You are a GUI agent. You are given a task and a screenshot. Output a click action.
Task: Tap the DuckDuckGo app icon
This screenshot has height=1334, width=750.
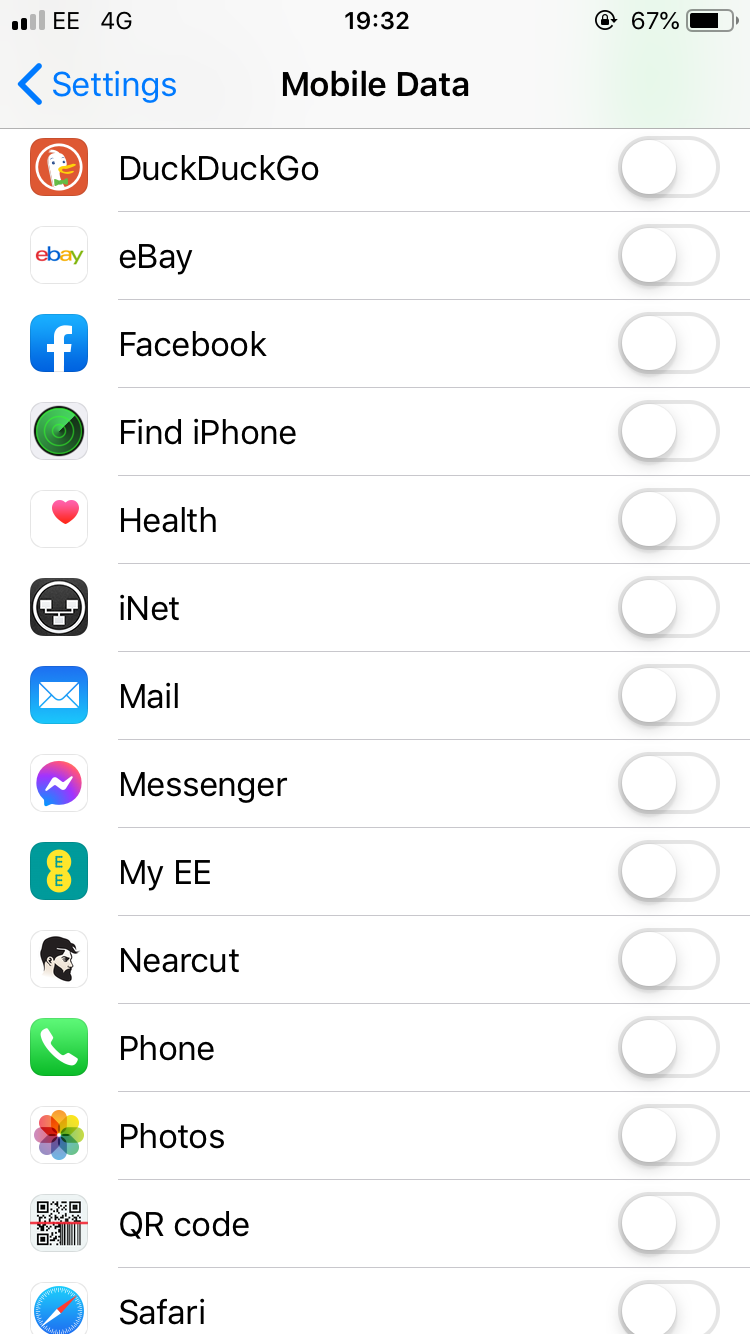(x=58, y=167)
